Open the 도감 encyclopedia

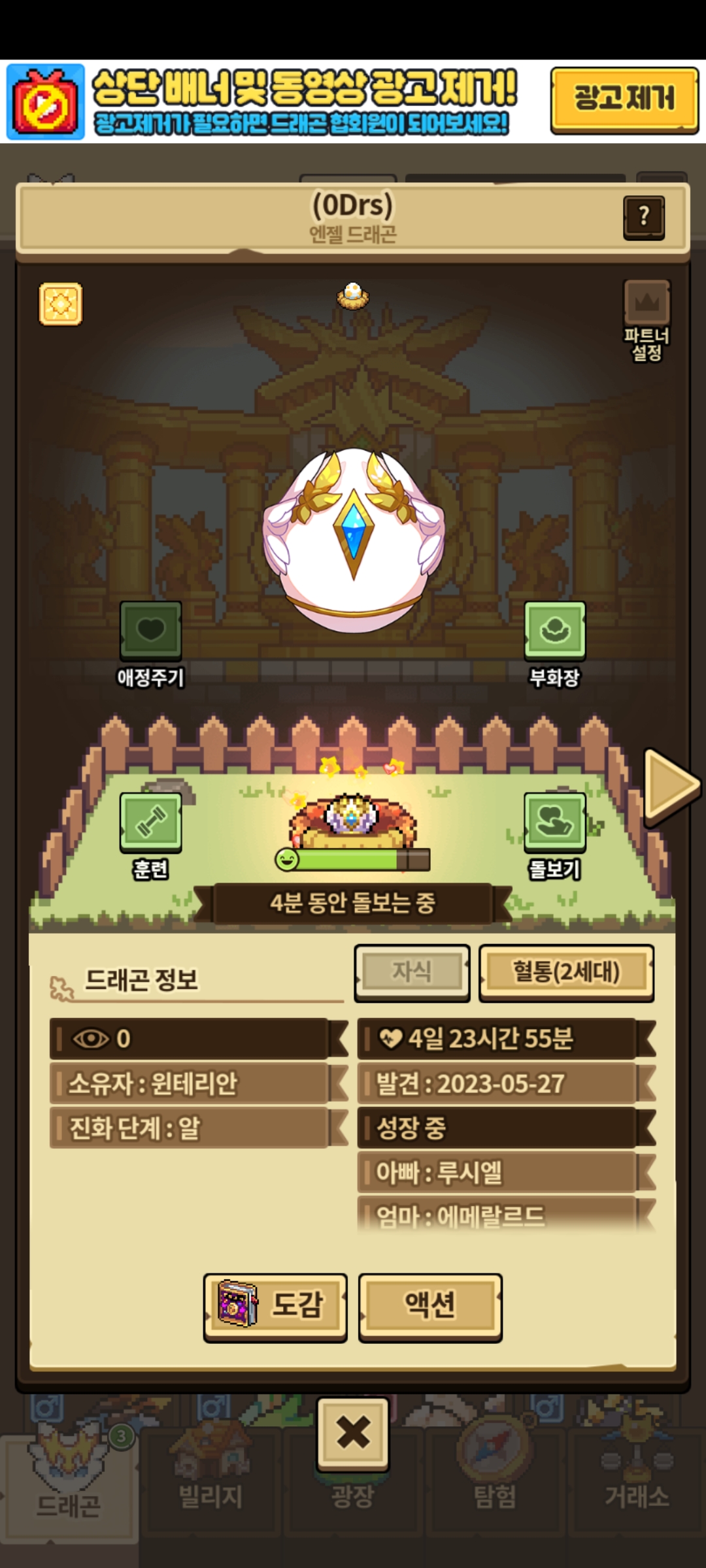tap(275, 1305)
